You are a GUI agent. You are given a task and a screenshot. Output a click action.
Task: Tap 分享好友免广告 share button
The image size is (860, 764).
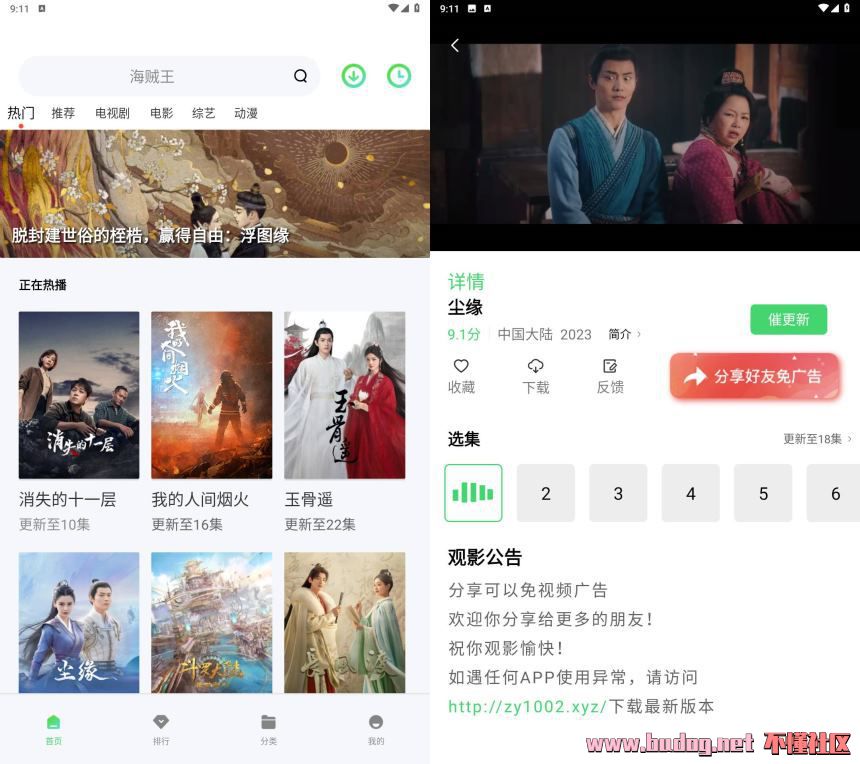754,377
